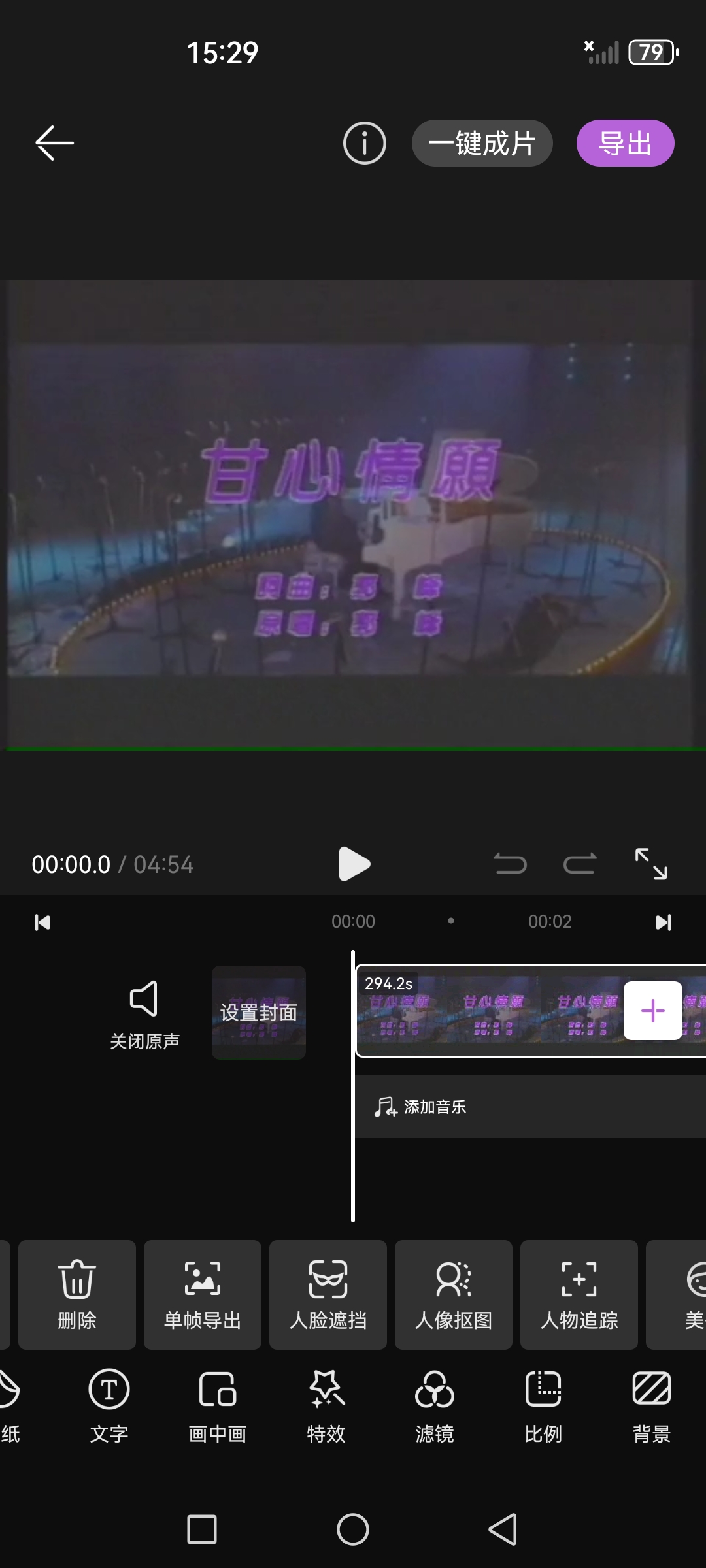Tap the 一键成片 button
This screenshot has width=706, height=1568.
click(482, 143)
